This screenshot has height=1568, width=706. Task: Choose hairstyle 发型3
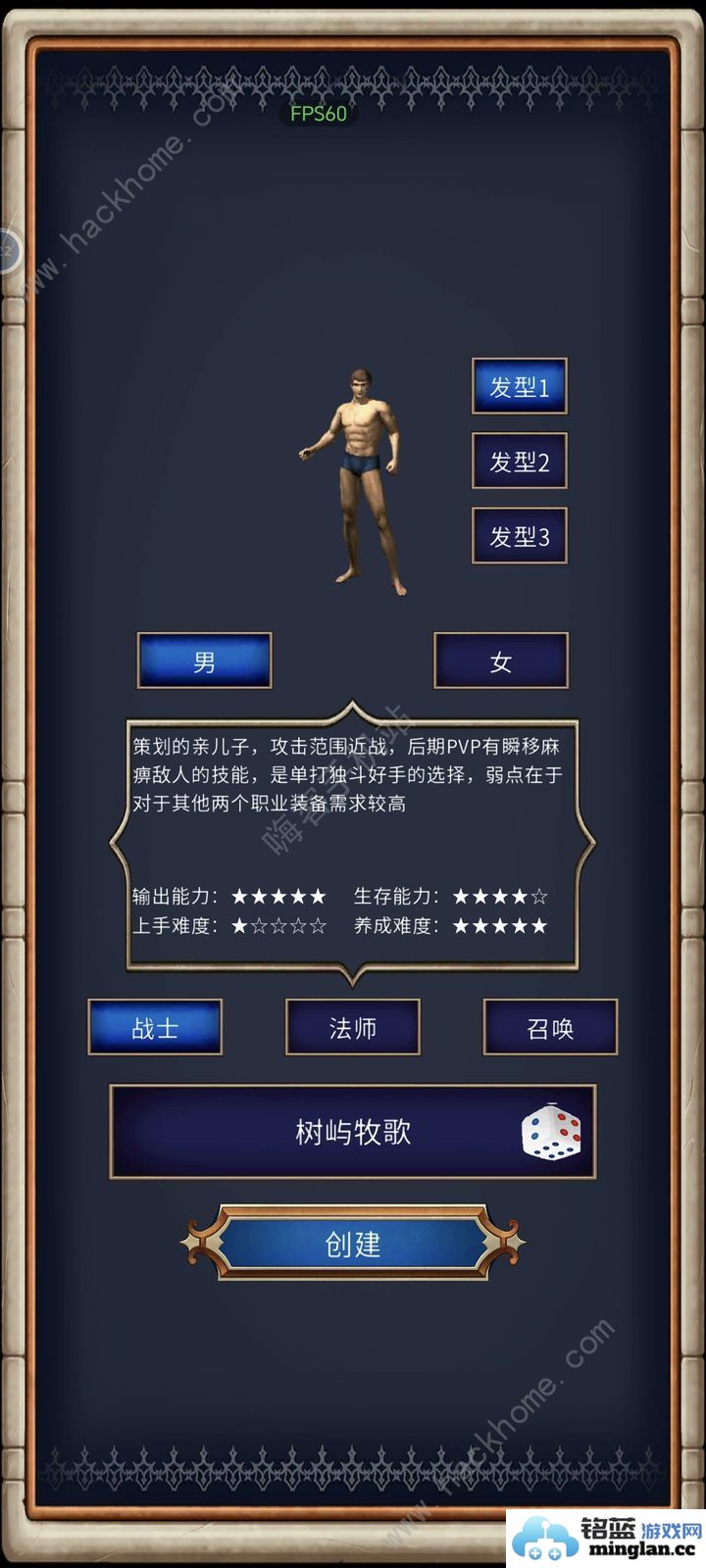pyautogui.click(x=520, y=536)
